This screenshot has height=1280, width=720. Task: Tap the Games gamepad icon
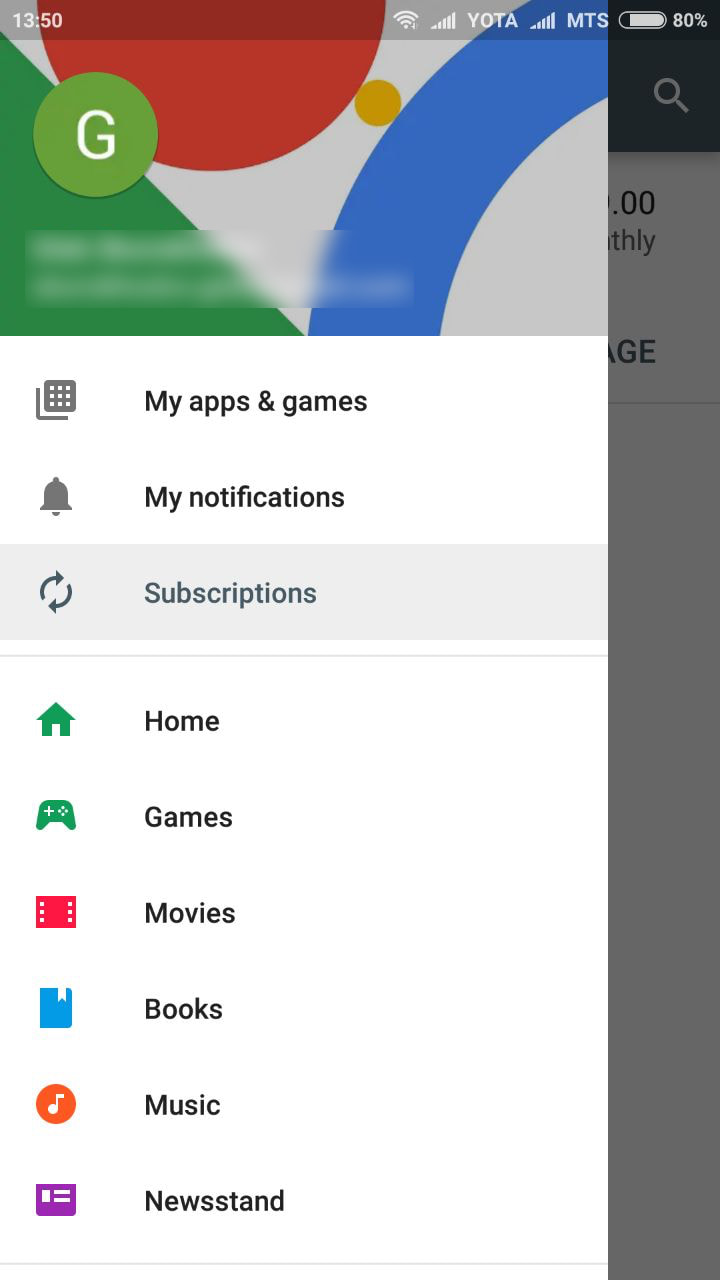click(x=56, y=814)
